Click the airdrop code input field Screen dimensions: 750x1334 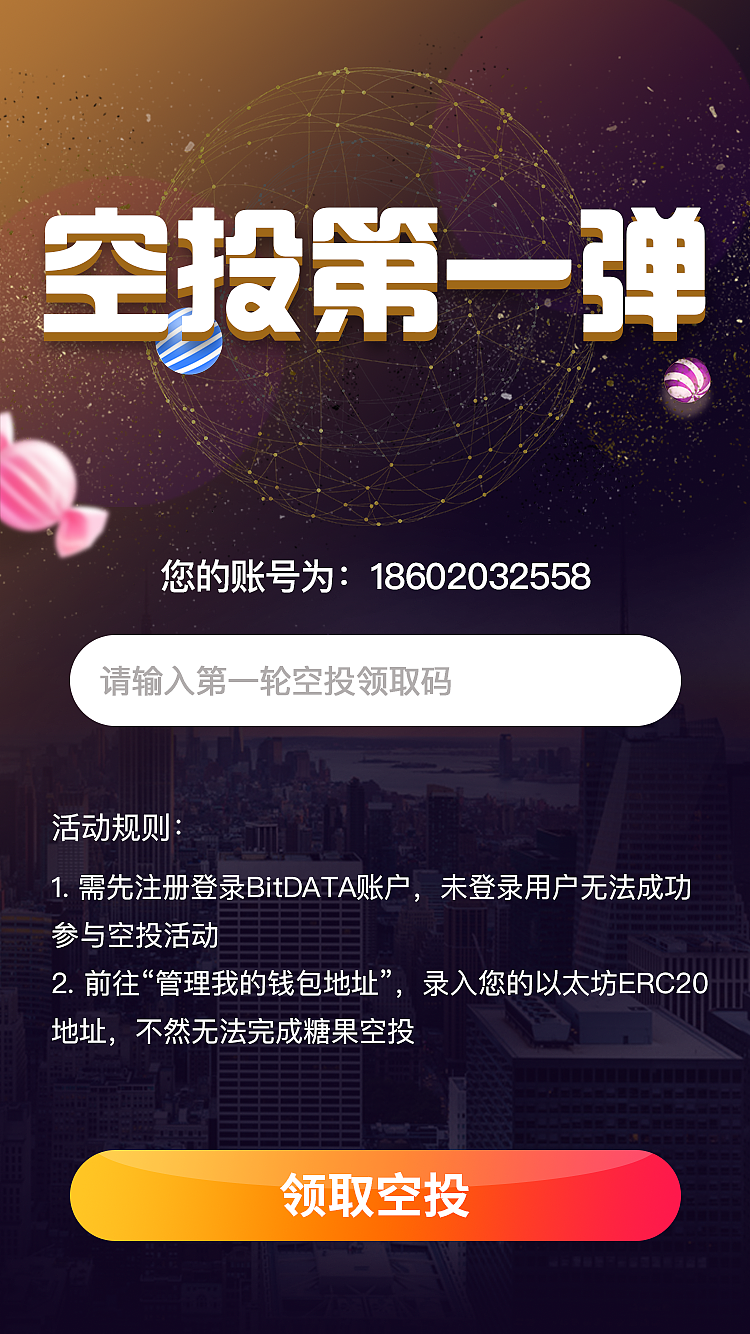coord(375,680)
